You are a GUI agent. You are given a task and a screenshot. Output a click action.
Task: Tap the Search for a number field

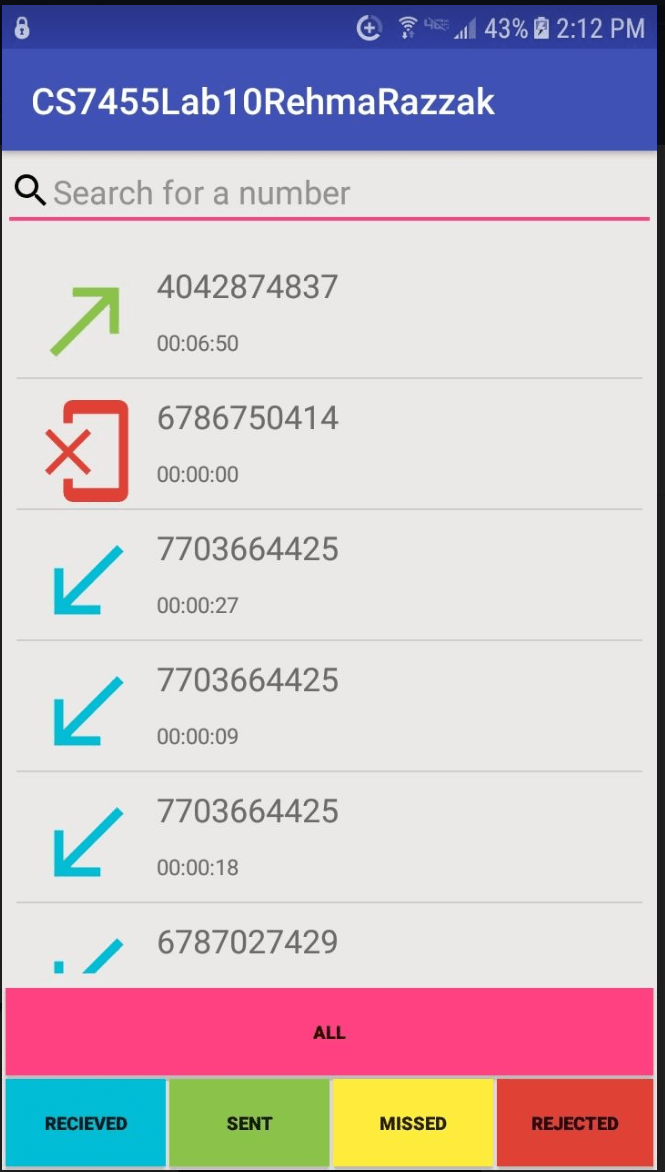tap(340, 193)
